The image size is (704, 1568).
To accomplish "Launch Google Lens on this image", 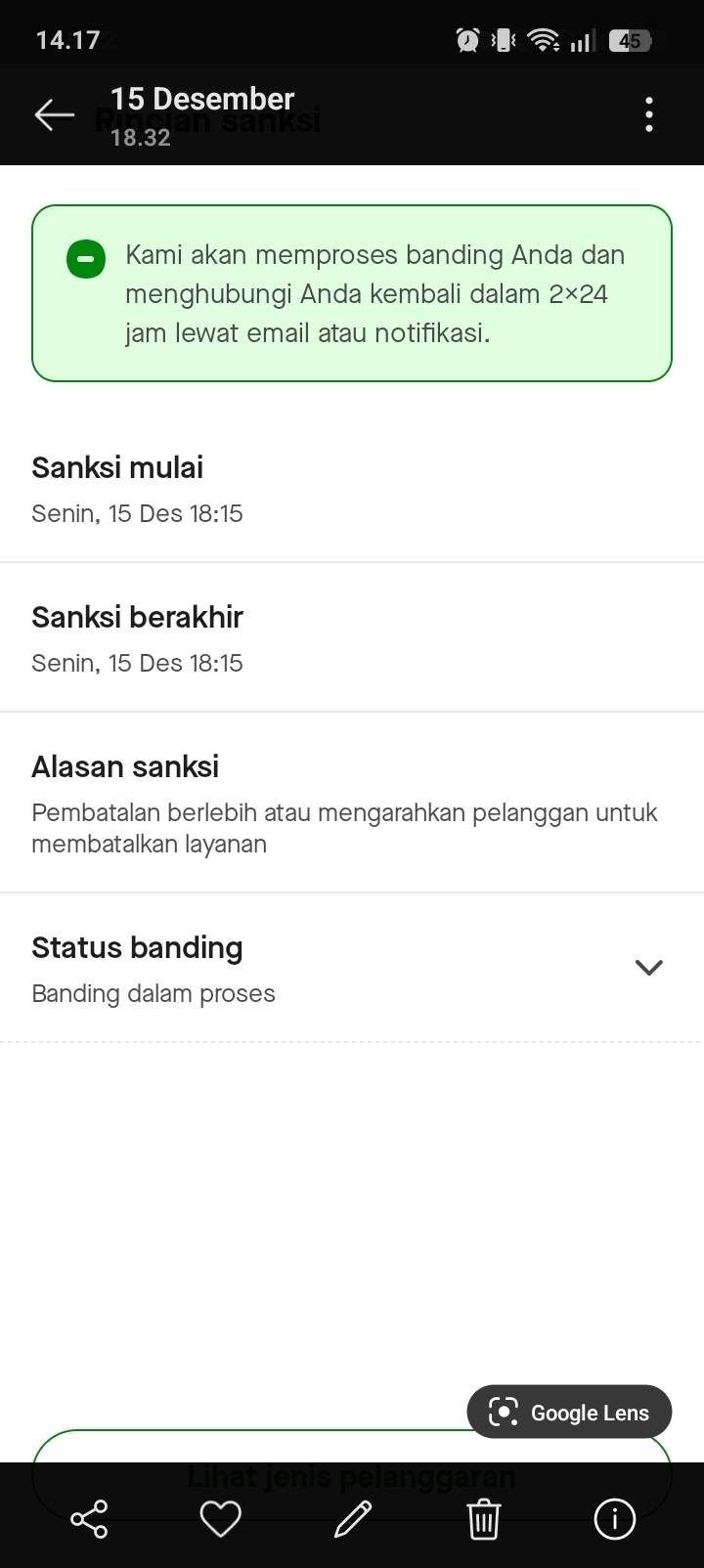I will click(x=569, y=1412).
